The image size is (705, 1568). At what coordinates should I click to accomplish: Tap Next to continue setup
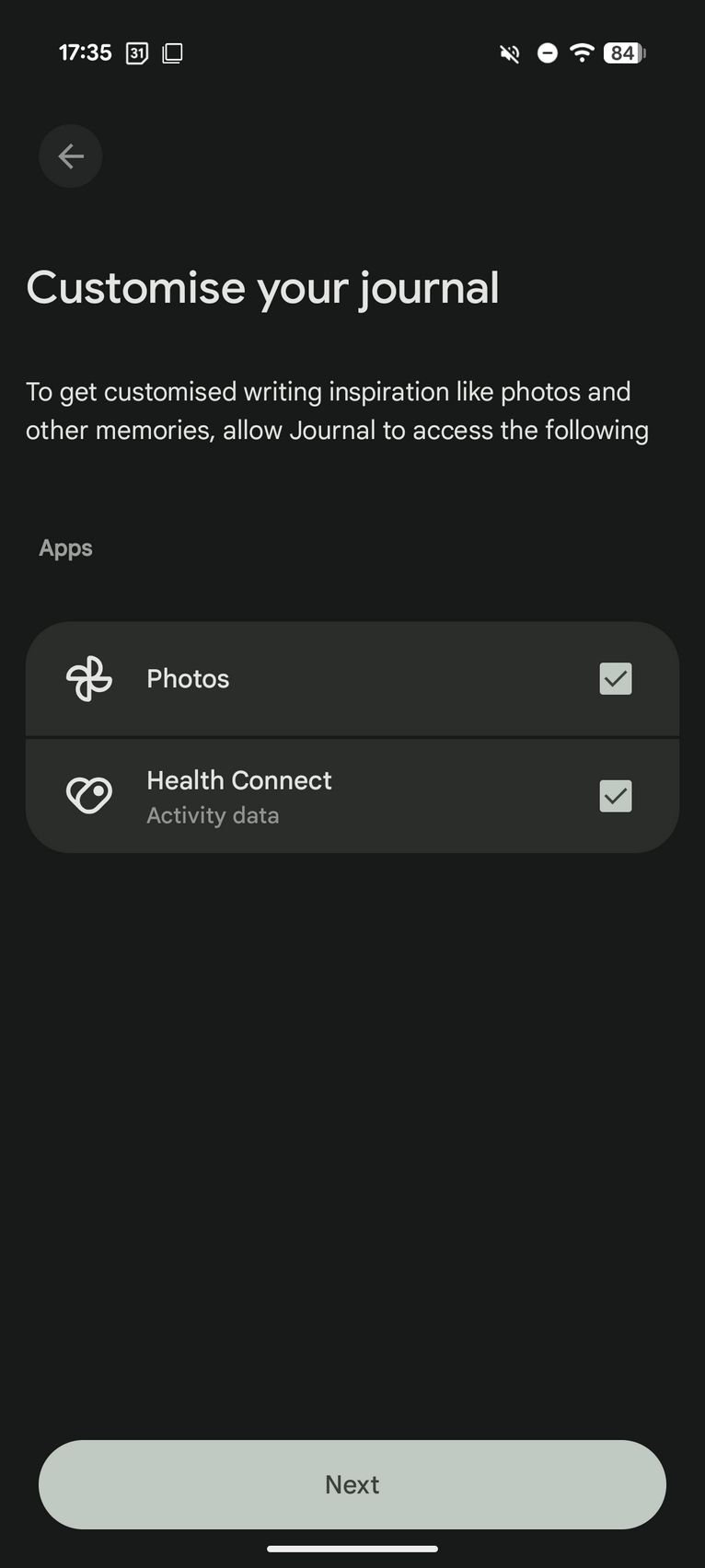[352, 1484]
